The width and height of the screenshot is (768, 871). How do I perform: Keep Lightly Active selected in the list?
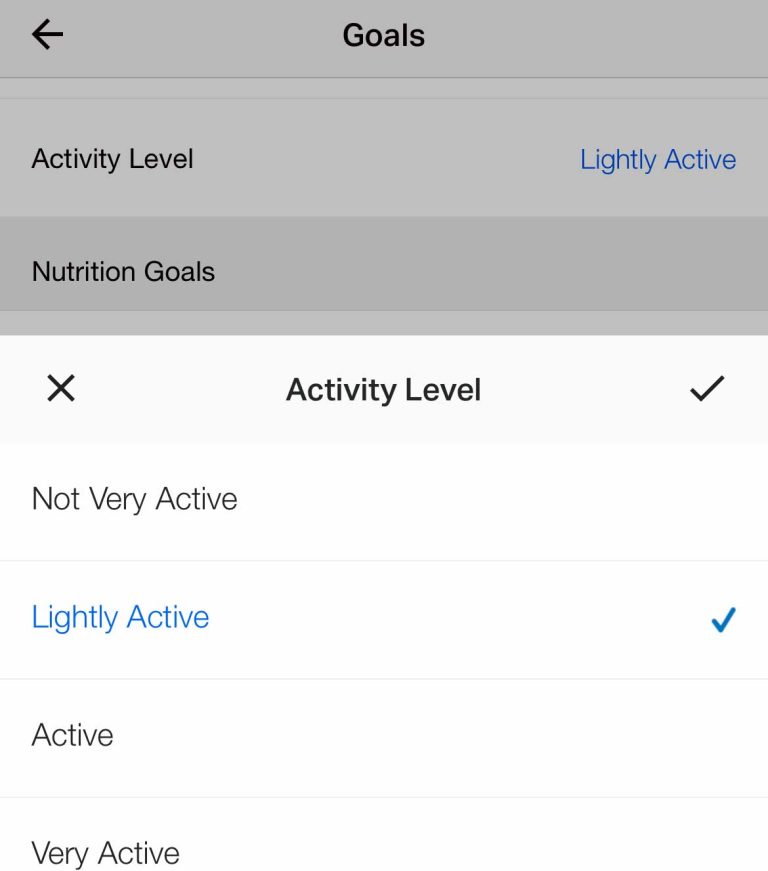coord(120,617)
